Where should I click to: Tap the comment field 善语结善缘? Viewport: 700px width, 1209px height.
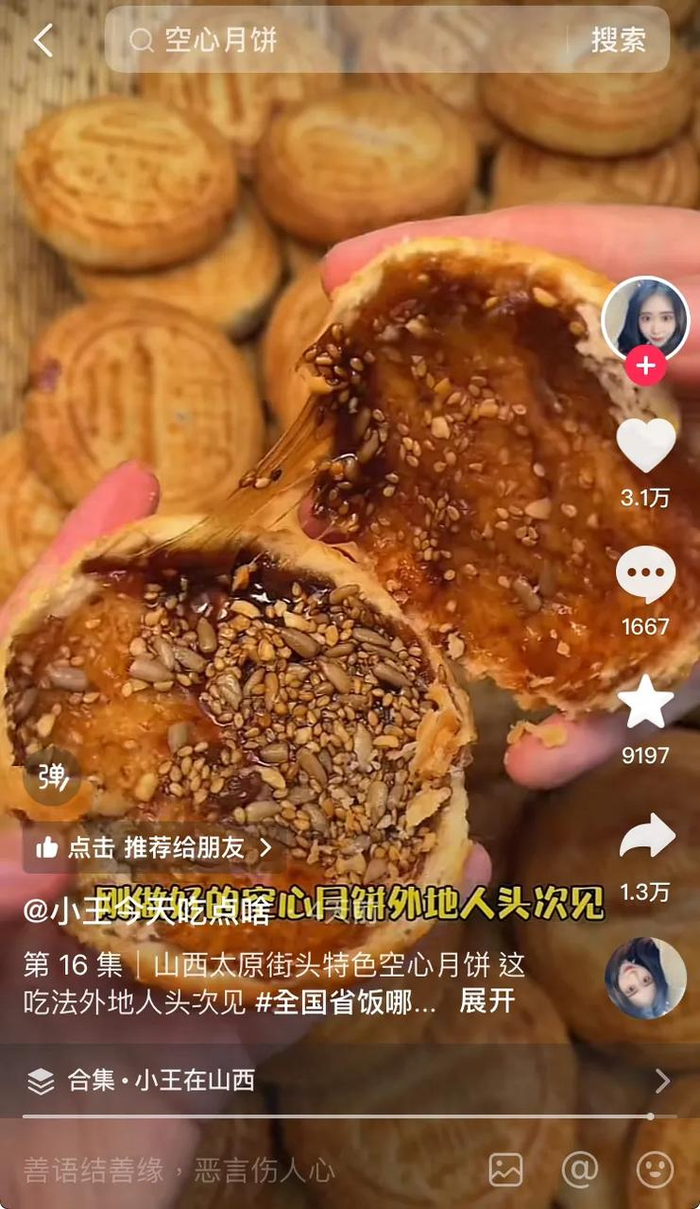(x=180, y=1169)
